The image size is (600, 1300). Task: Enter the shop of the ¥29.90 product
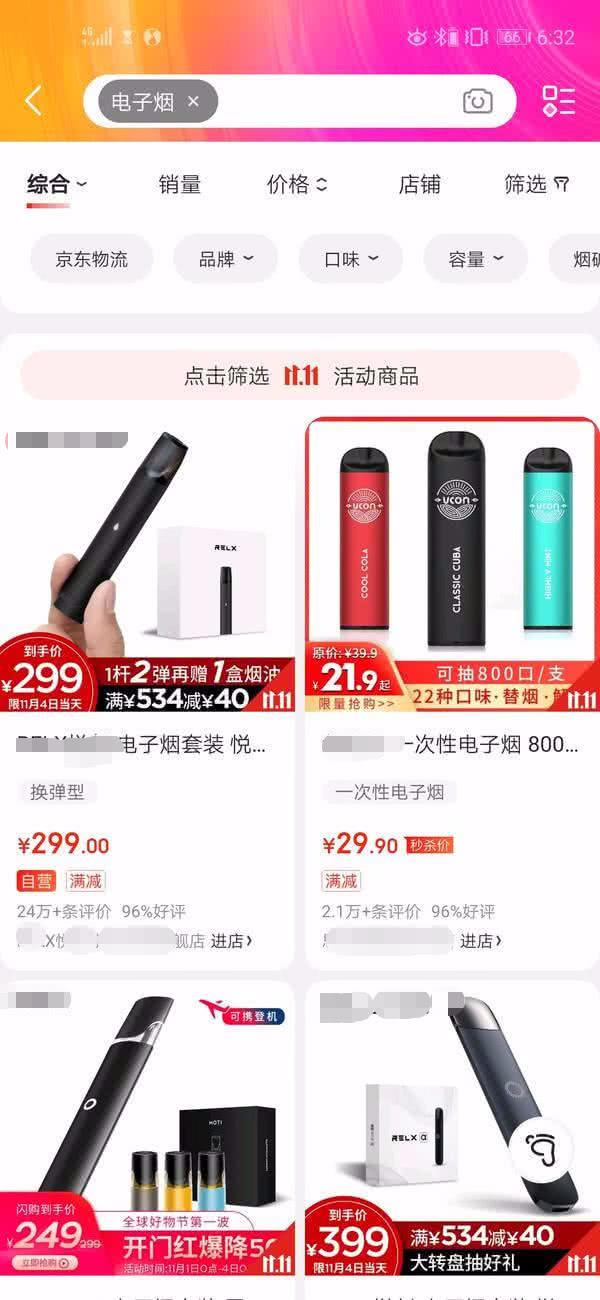point(481,941)
